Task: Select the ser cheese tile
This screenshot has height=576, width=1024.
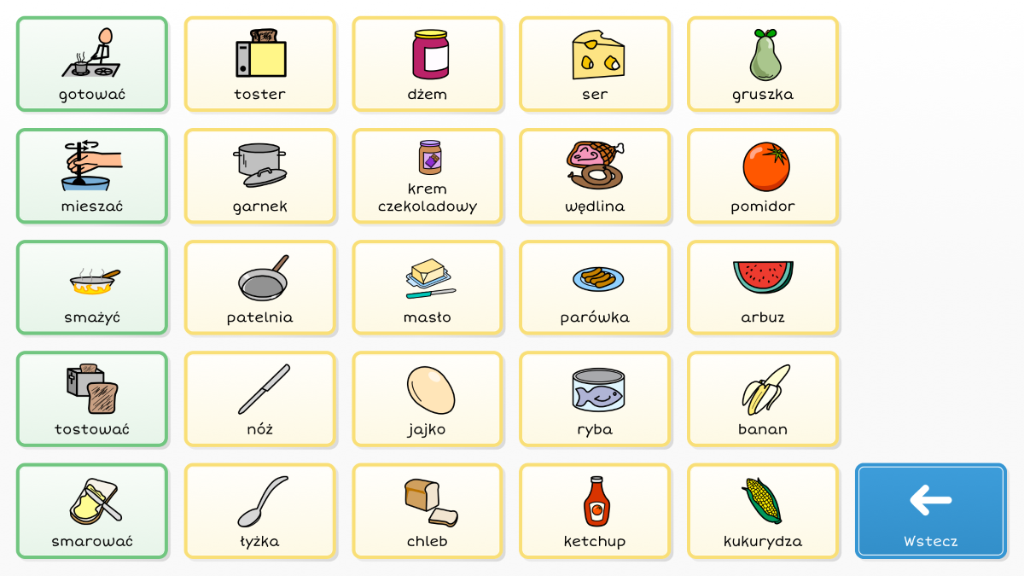Action: [595, 63]
